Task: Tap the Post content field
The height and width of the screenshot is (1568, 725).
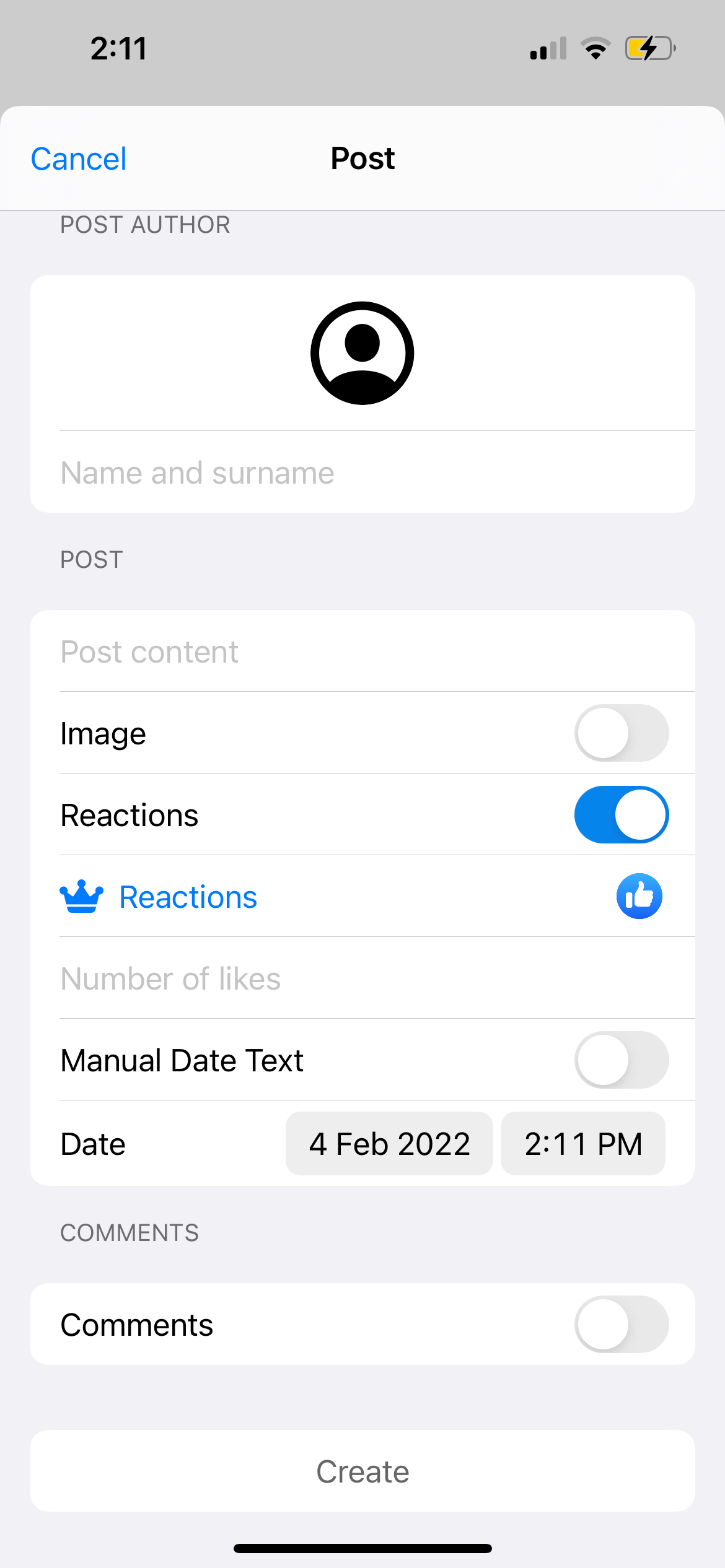Action: coord(149,651)
